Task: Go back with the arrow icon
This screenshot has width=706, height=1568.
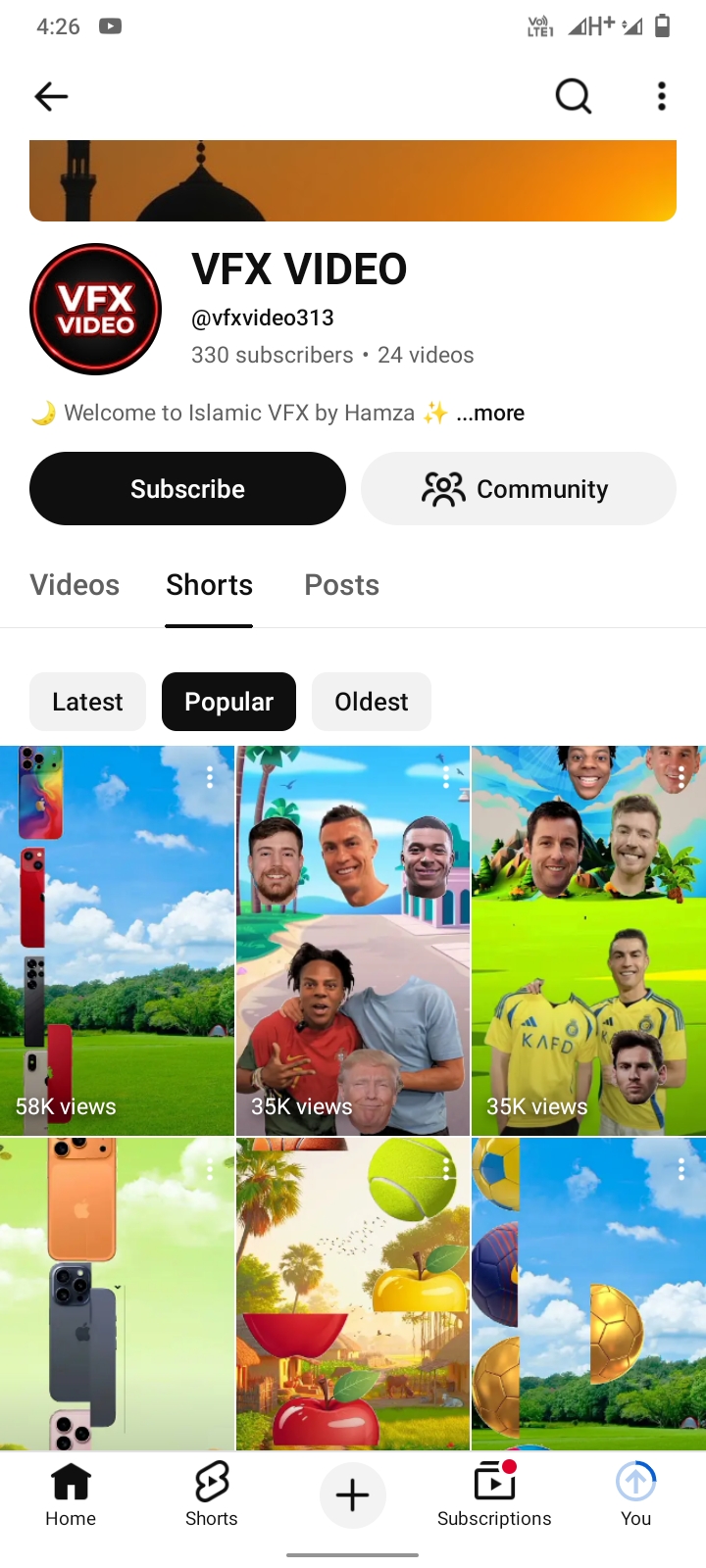Action: click(x=51, y=96)
